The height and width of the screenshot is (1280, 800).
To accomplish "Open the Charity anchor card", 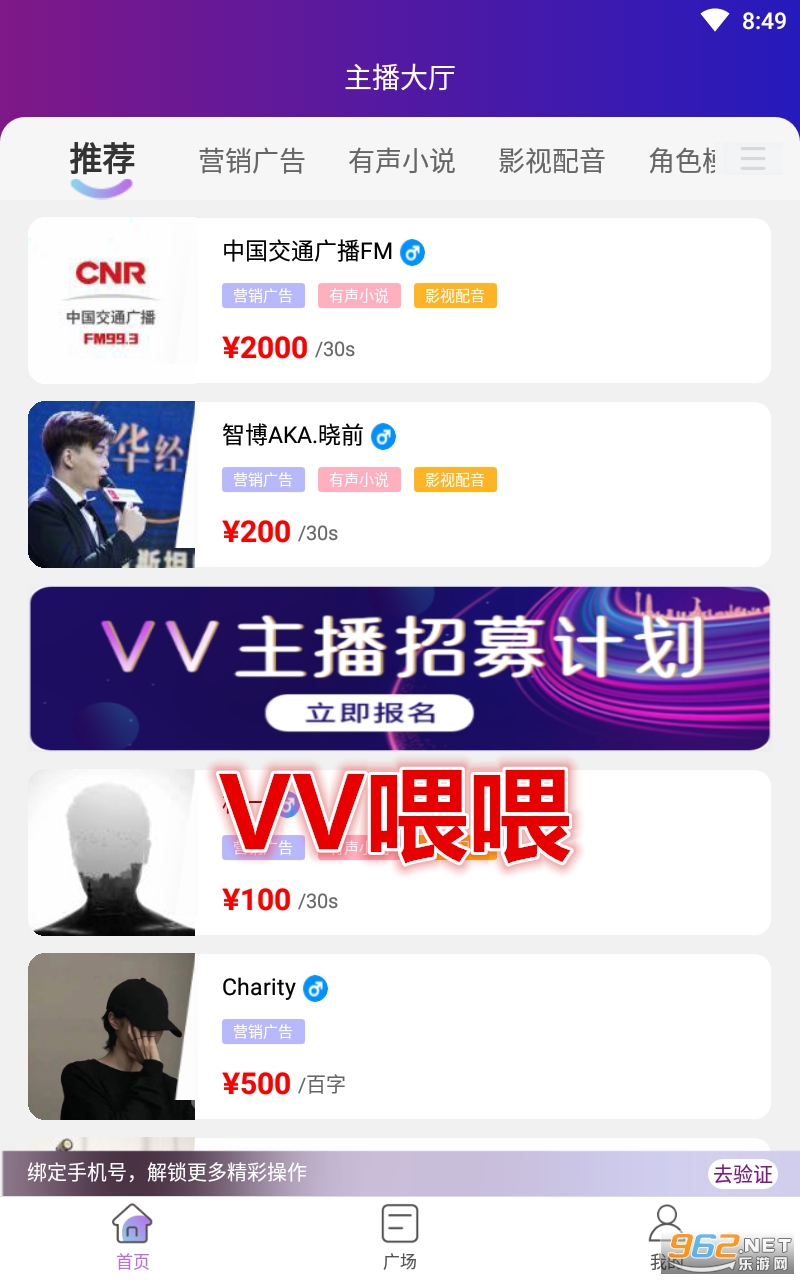I will click(x=399, y=1036).
